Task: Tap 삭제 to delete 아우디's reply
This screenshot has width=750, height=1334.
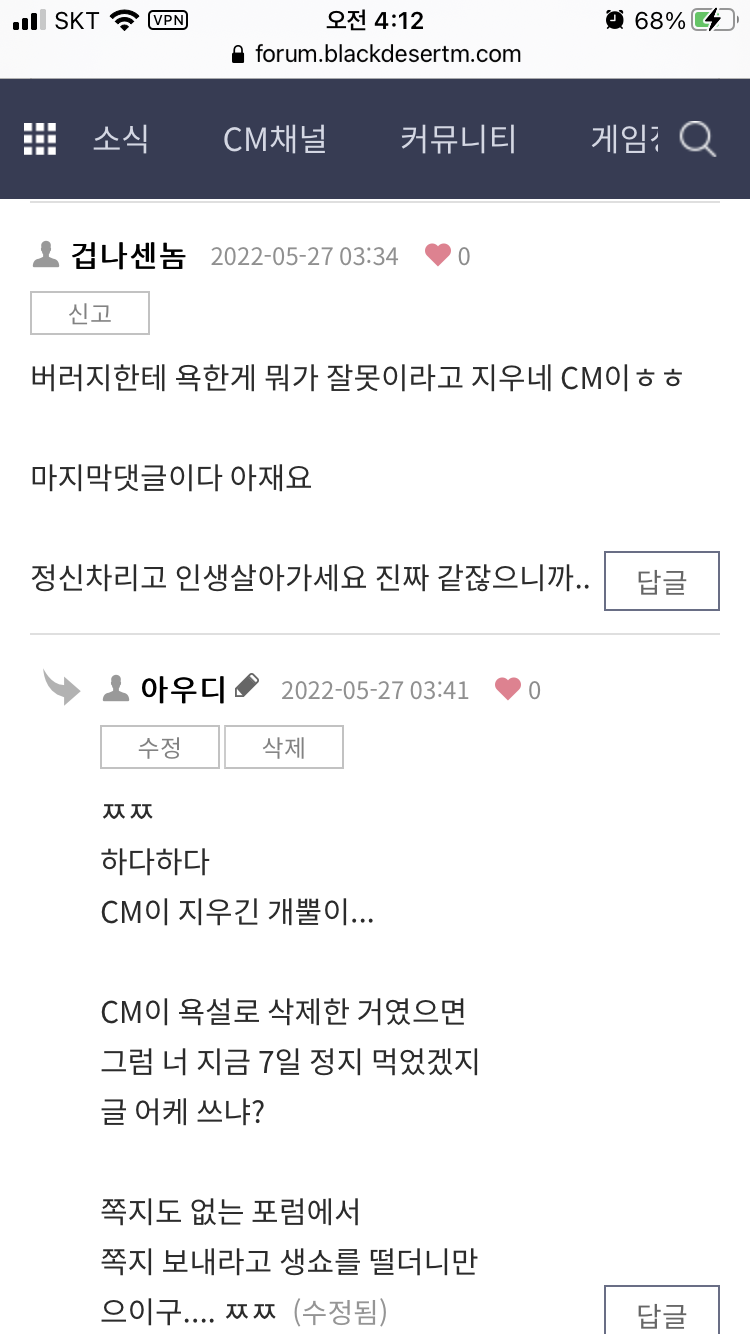Action: (x=284, y=747)
